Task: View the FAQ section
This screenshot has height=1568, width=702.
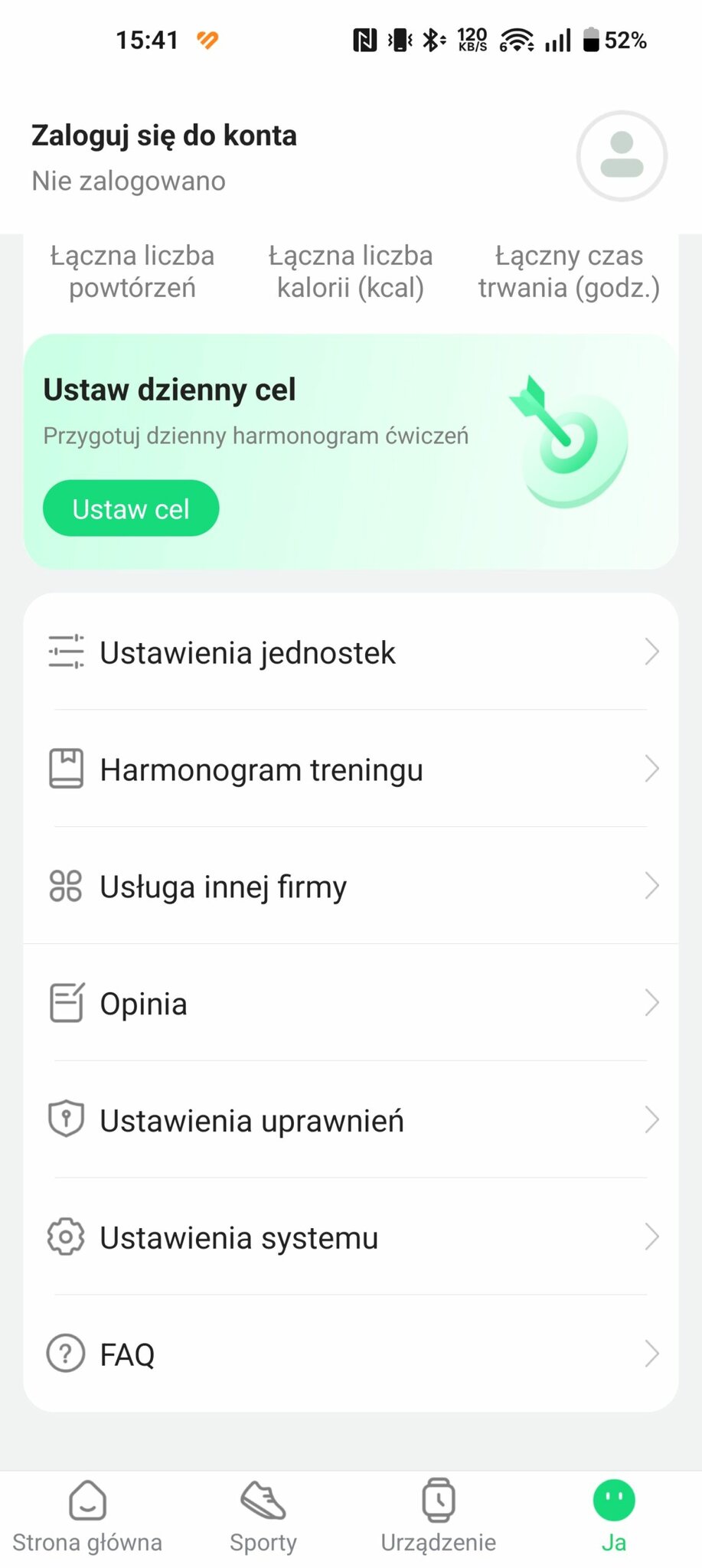Action: [351, 1354]
